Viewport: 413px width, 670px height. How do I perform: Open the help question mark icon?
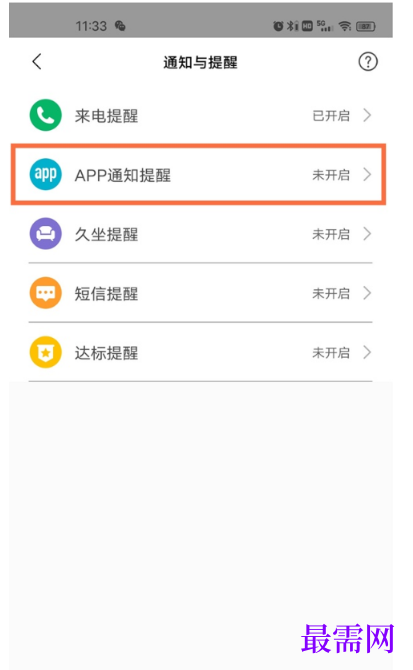tap(368, 62)
